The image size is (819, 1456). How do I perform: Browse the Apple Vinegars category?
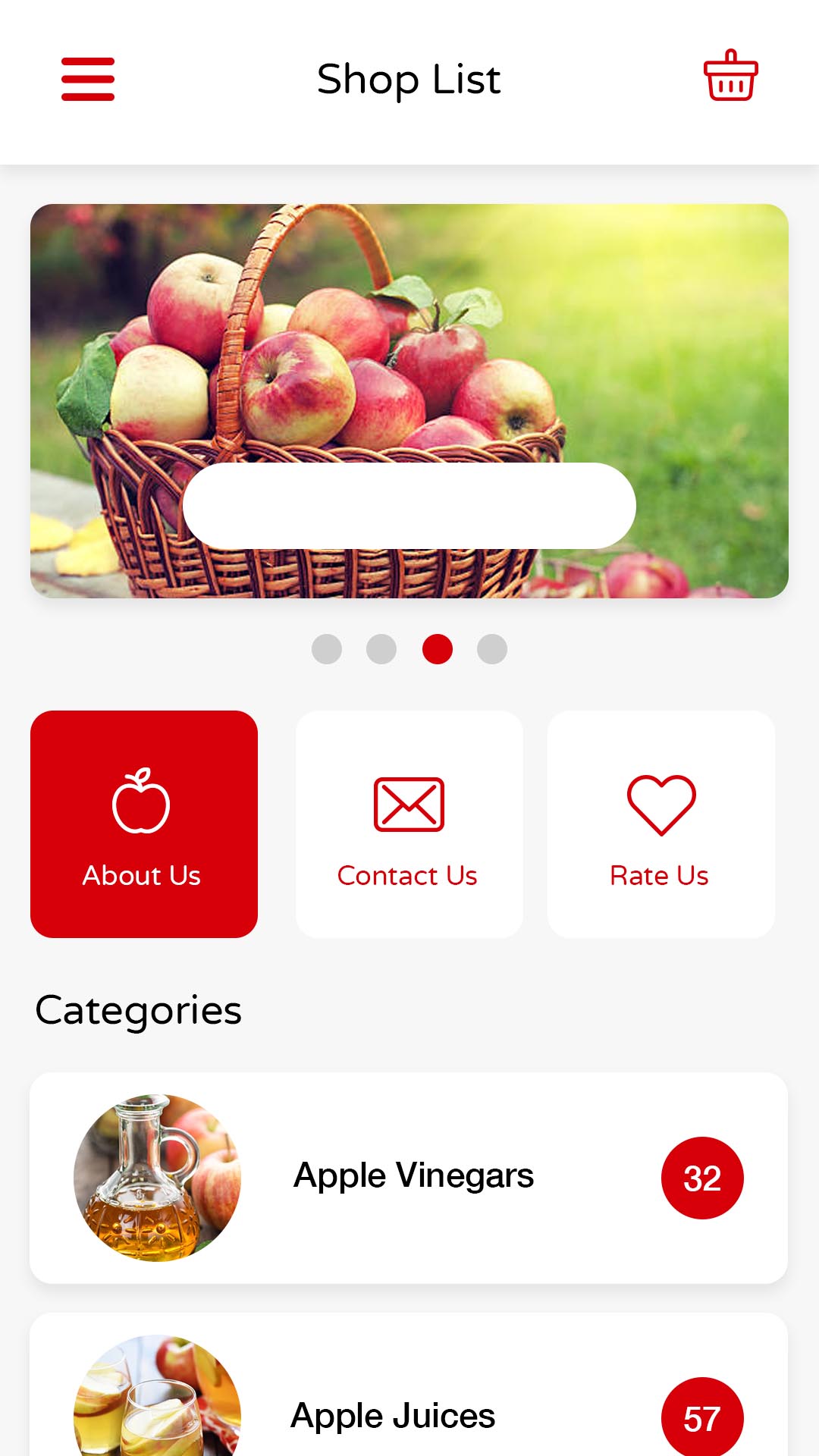409,1178
